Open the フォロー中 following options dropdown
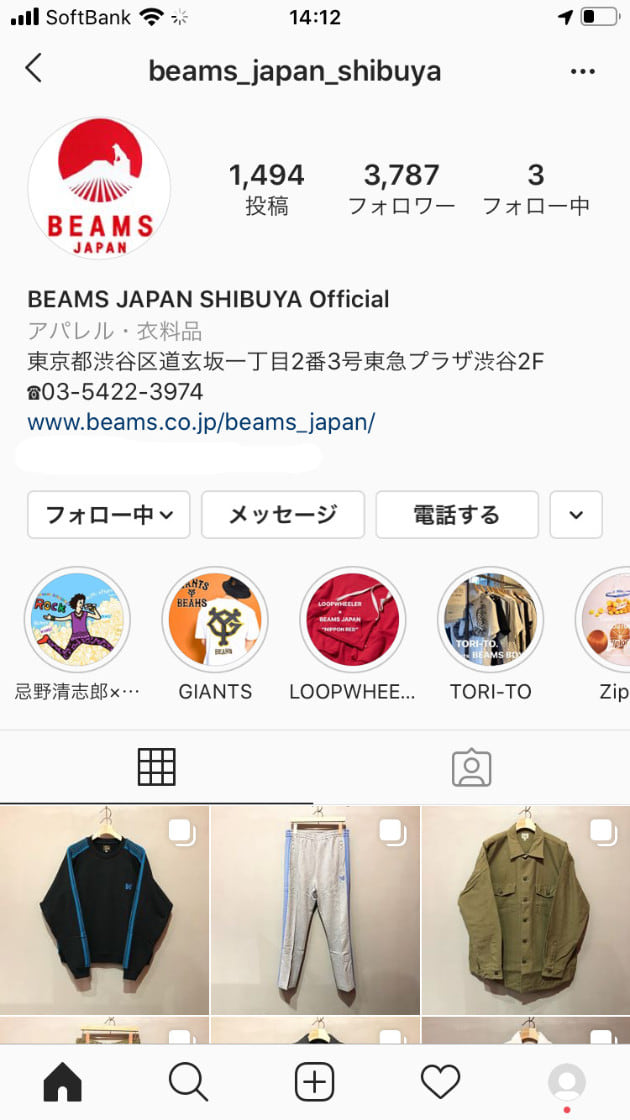The width and height of the screenshot is (630, 1120). [110, 515]
